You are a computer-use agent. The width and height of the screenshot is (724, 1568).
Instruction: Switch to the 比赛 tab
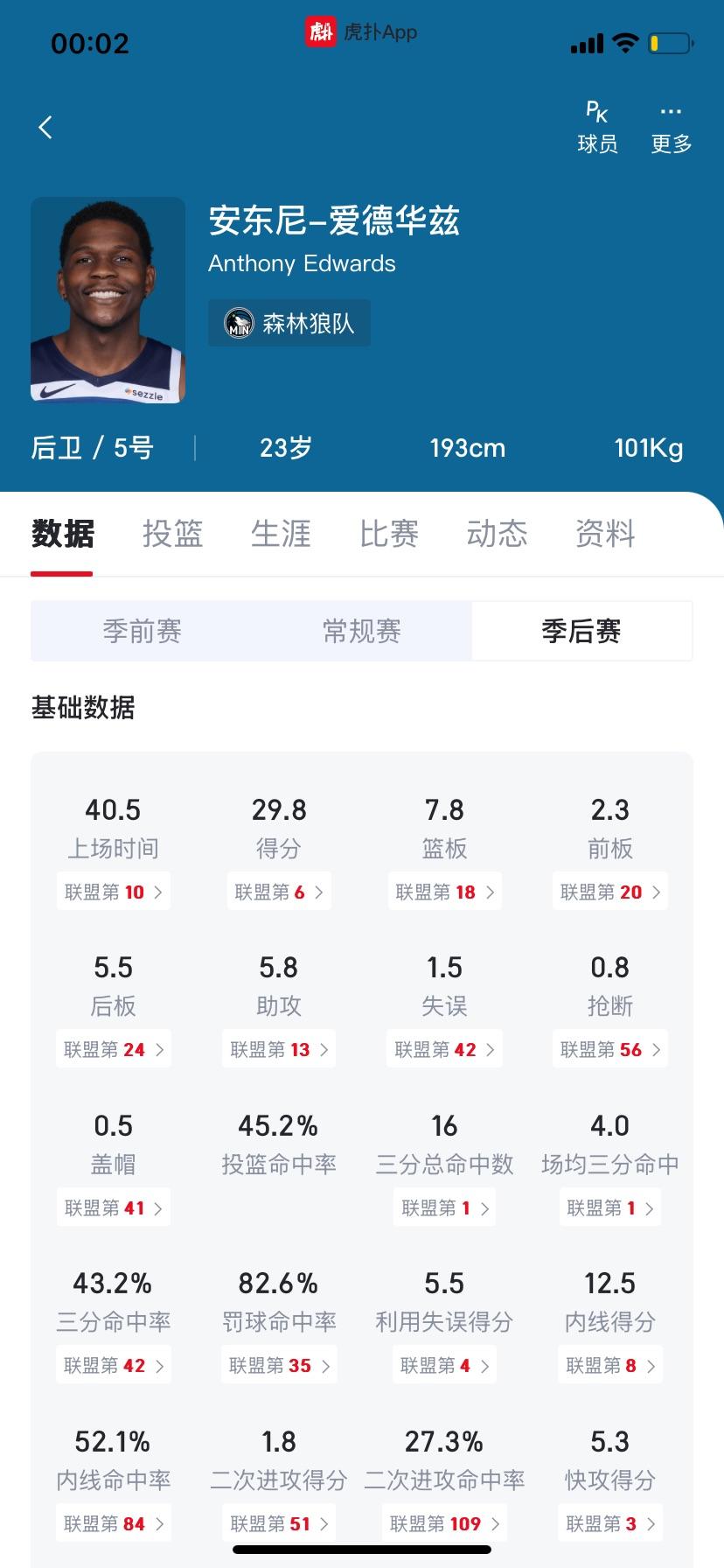pyautogui.click(x=389, y=534)
